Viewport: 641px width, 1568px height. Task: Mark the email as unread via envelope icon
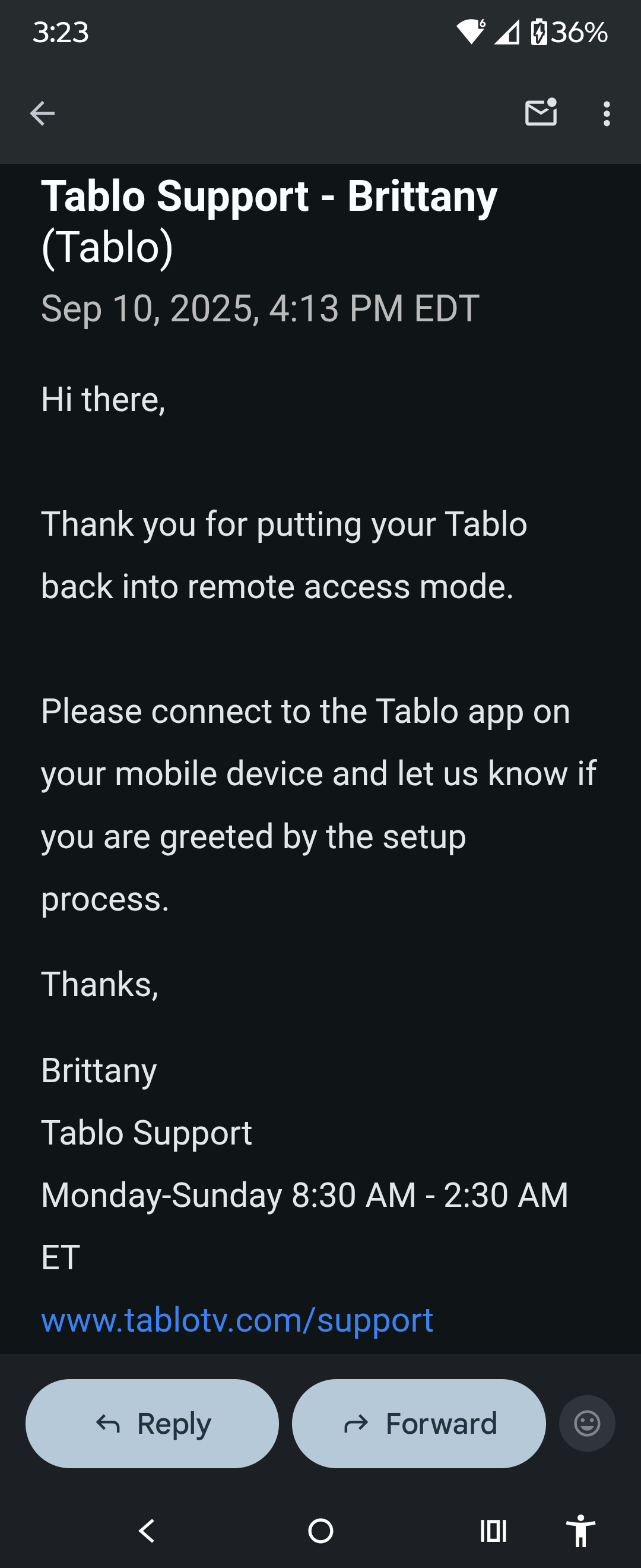[x=541, y=113]
